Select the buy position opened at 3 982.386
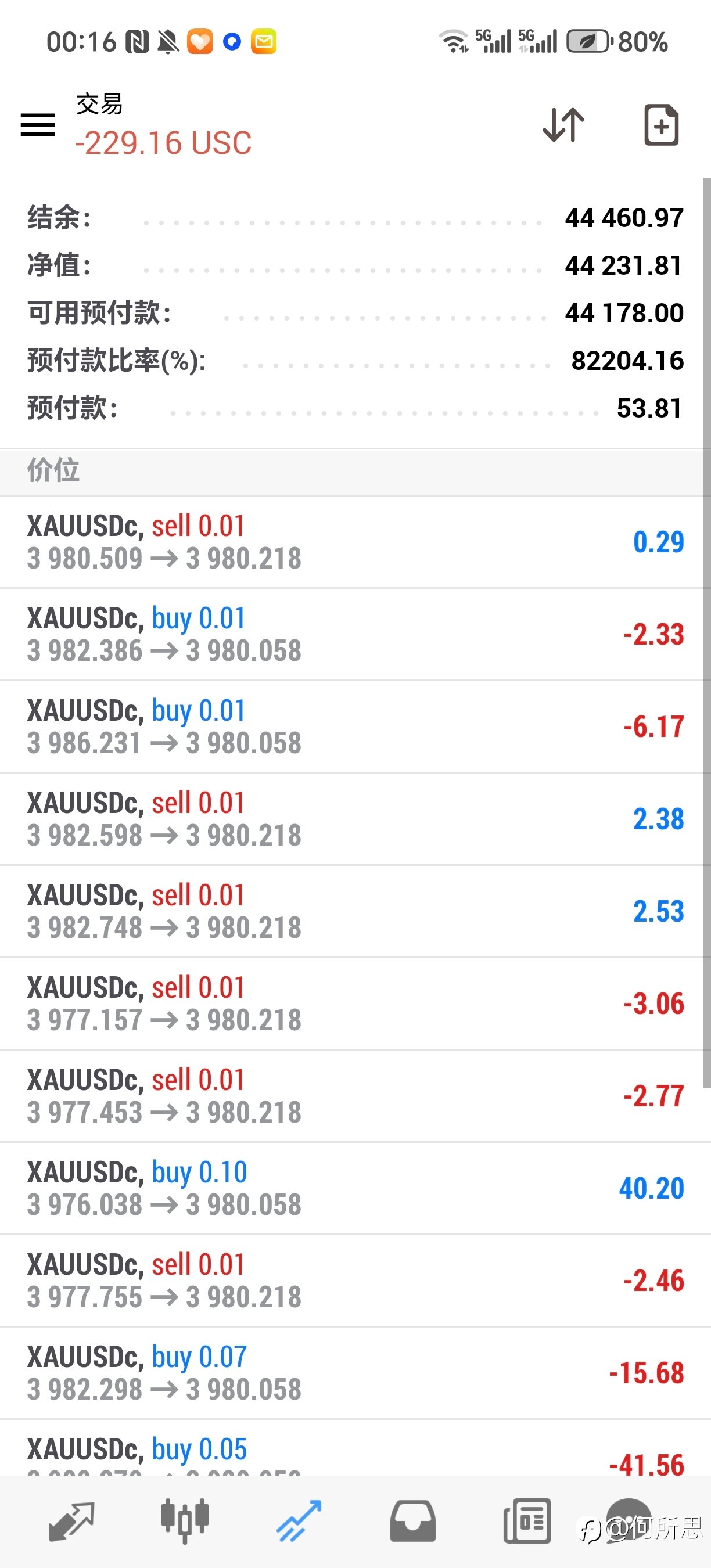Screen dimensions: 711x1568 click(353, 634)
